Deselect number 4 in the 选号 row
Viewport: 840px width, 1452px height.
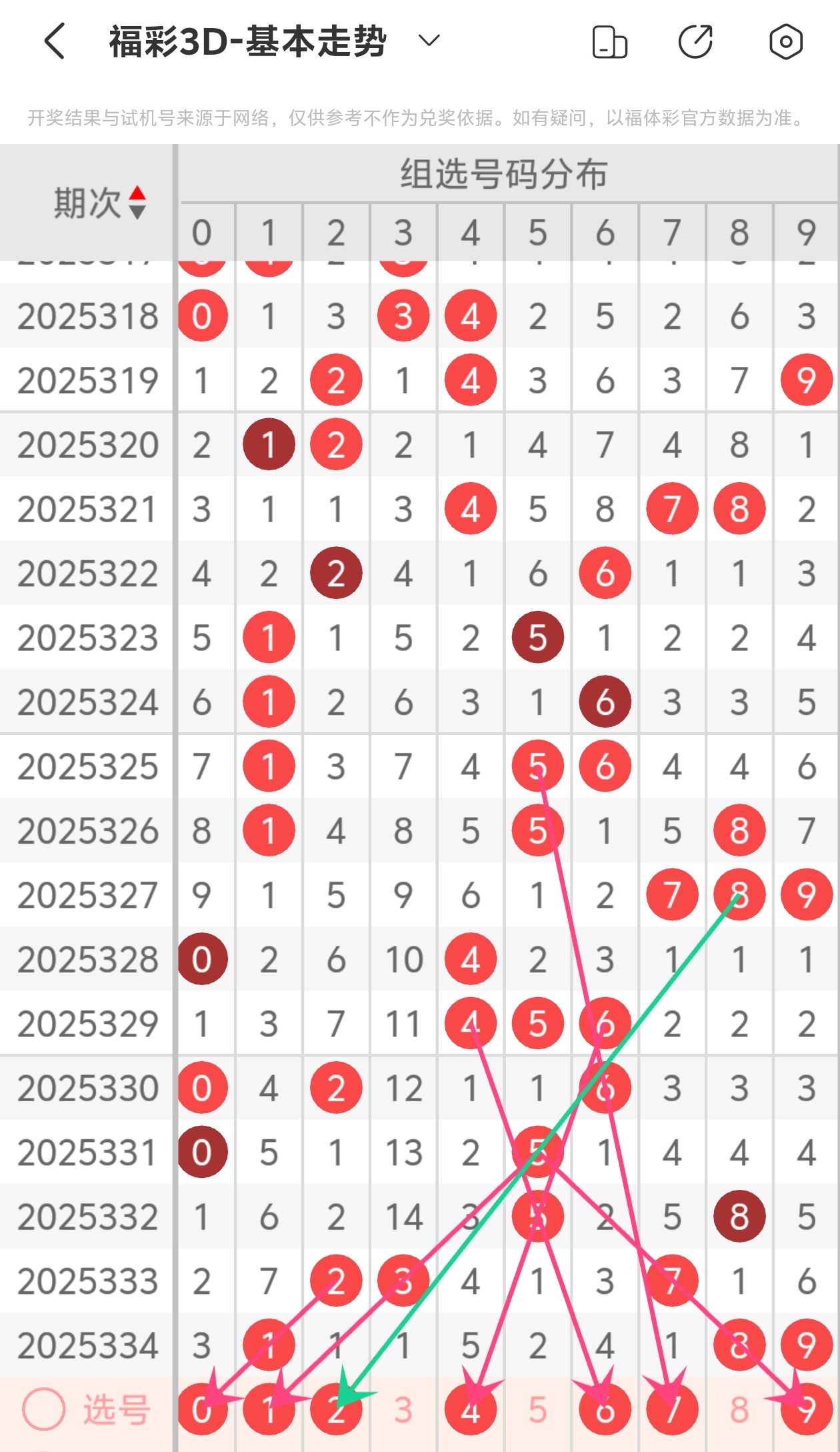[x=470, y=1410]
